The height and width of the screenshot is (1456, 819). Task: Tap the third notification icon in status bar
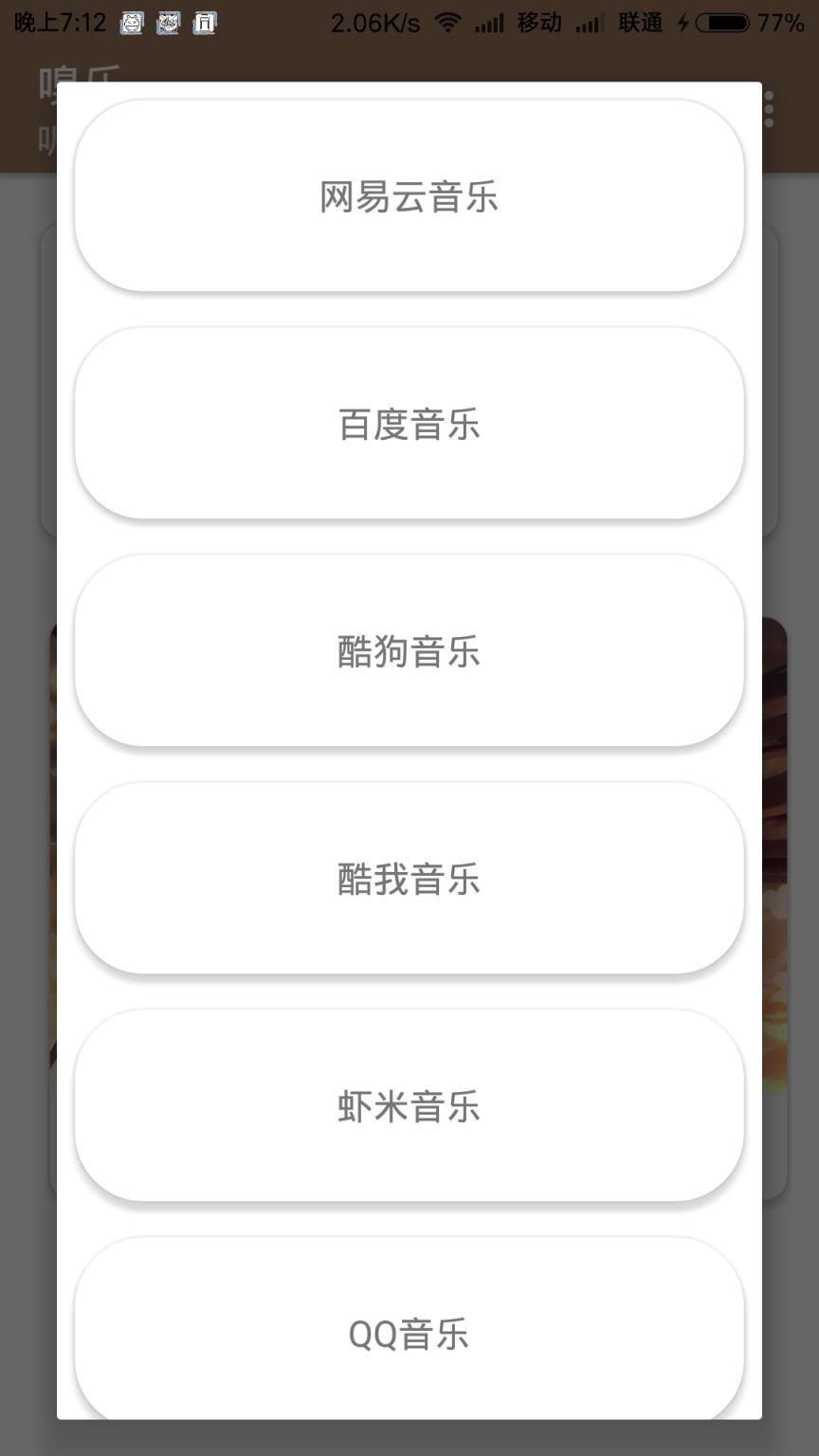point(205,22)
